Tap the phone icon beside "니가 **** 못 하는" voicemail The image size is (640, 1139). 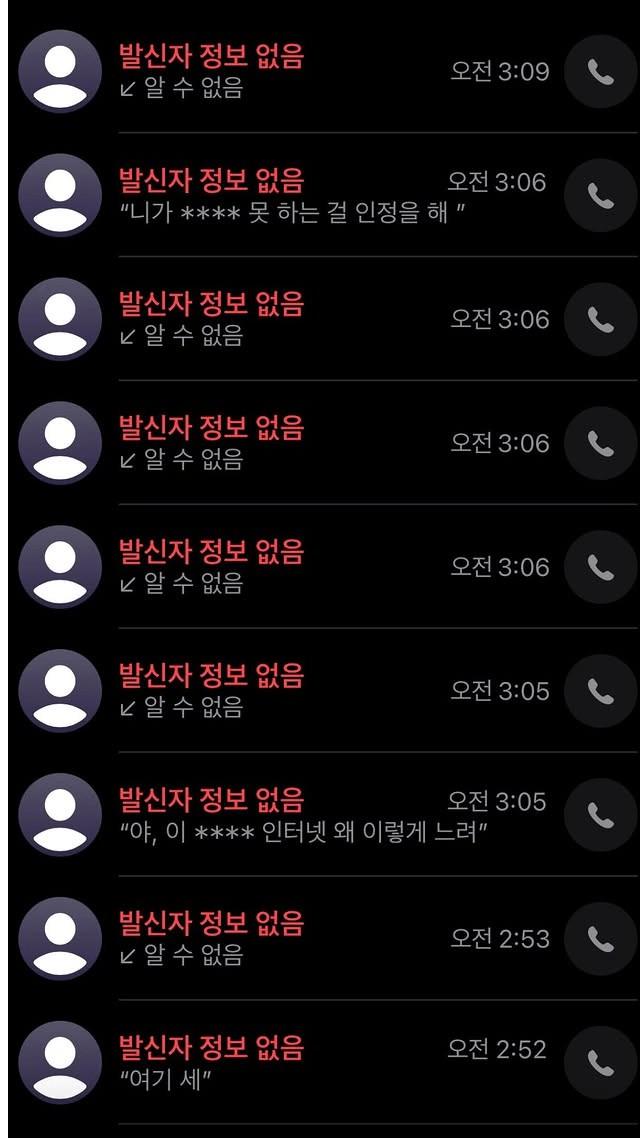pos(600,196)
